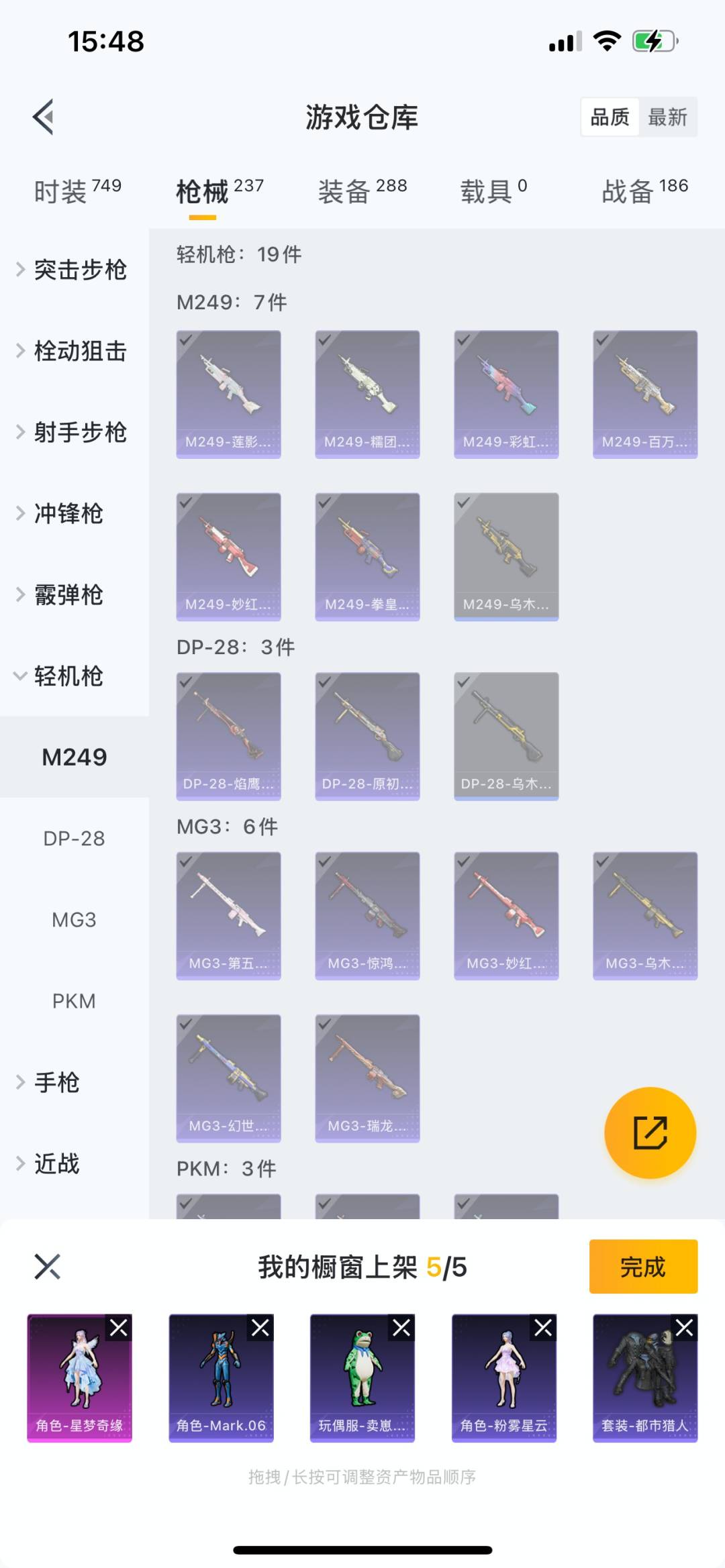Image resolution: width=725 pixels, height=1568 pixels.
Task: Tap the orange share floating button
Action: click(x=649, y=1133)
